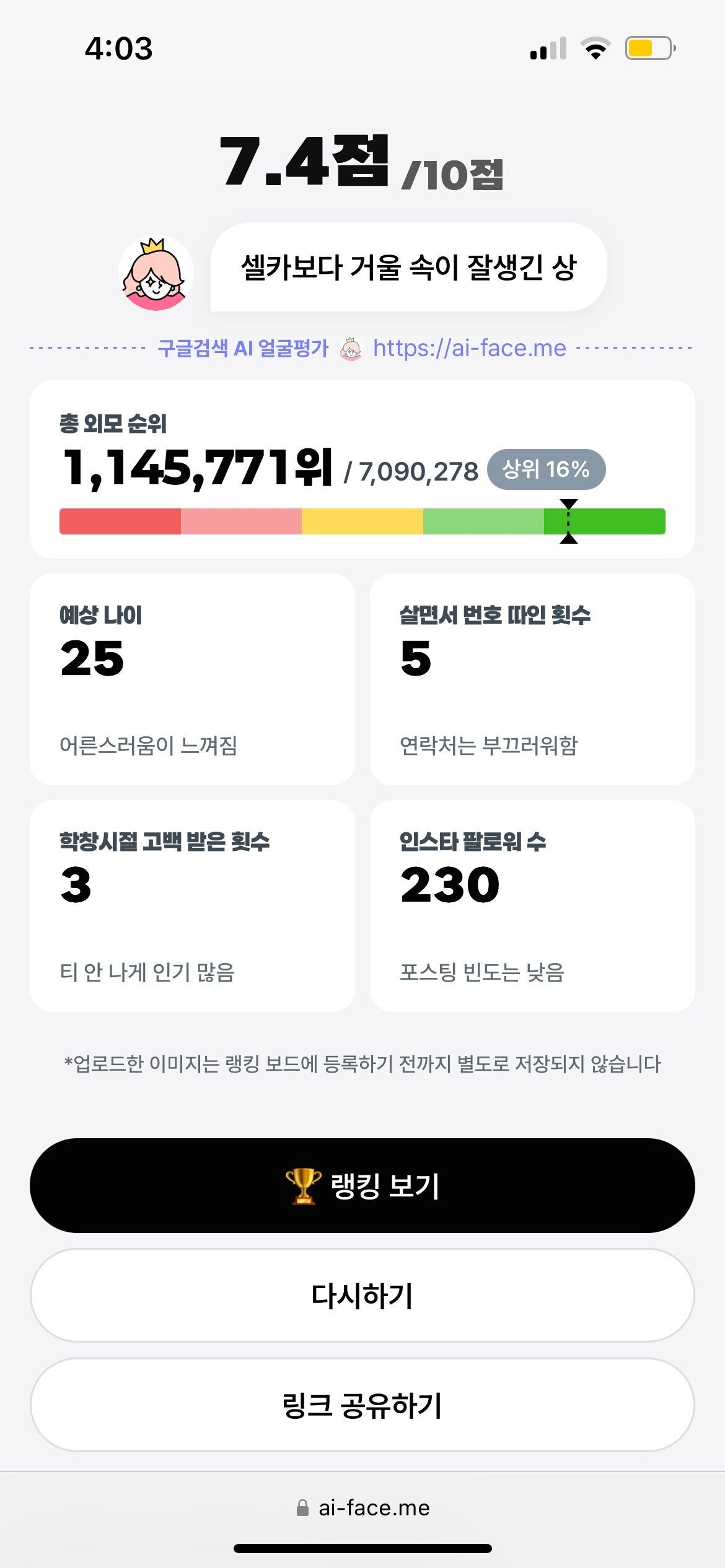Open the https://ai-face.me link
Viewport: 725px width, 1568px height.
[468, 349]
